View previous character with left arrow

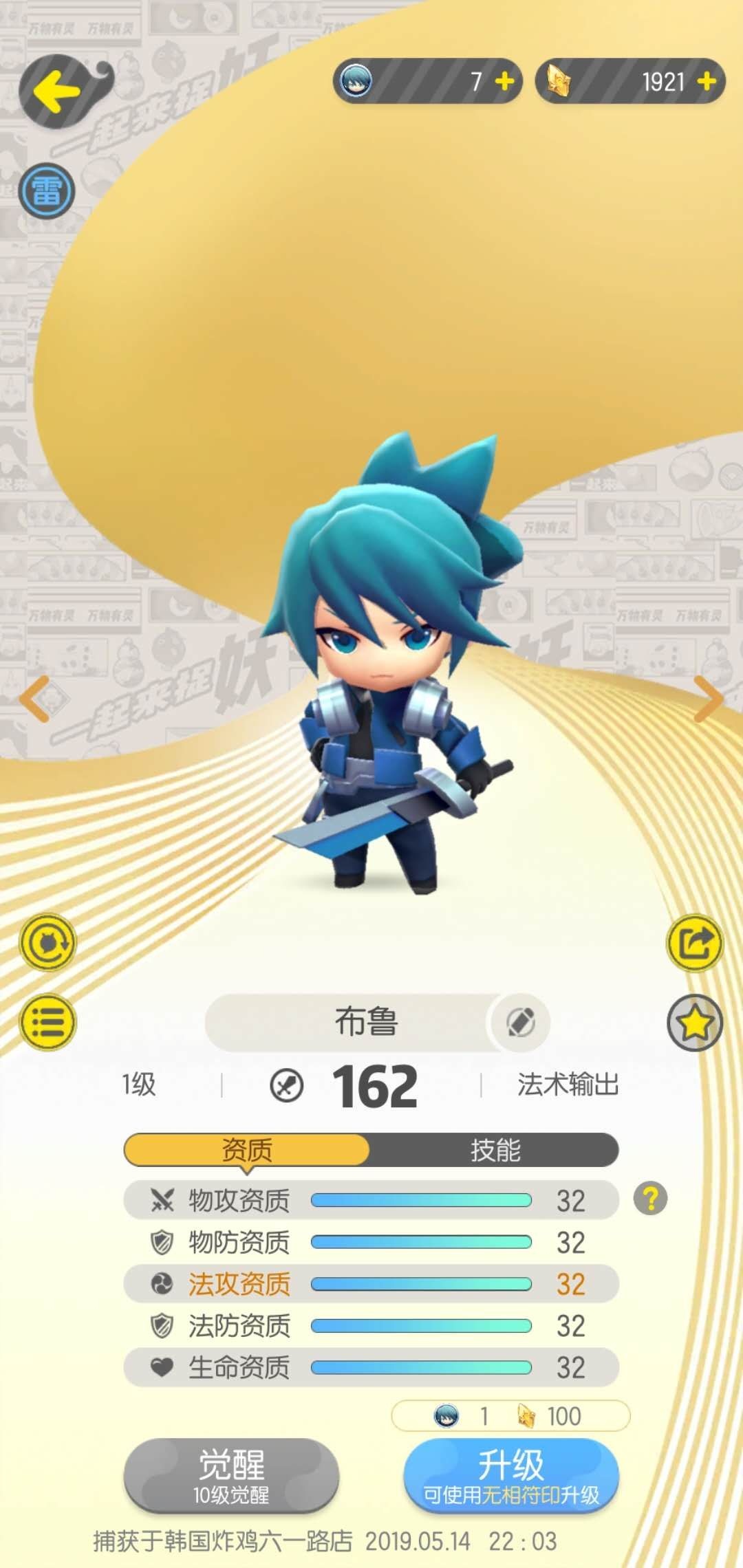coord(36,699)
